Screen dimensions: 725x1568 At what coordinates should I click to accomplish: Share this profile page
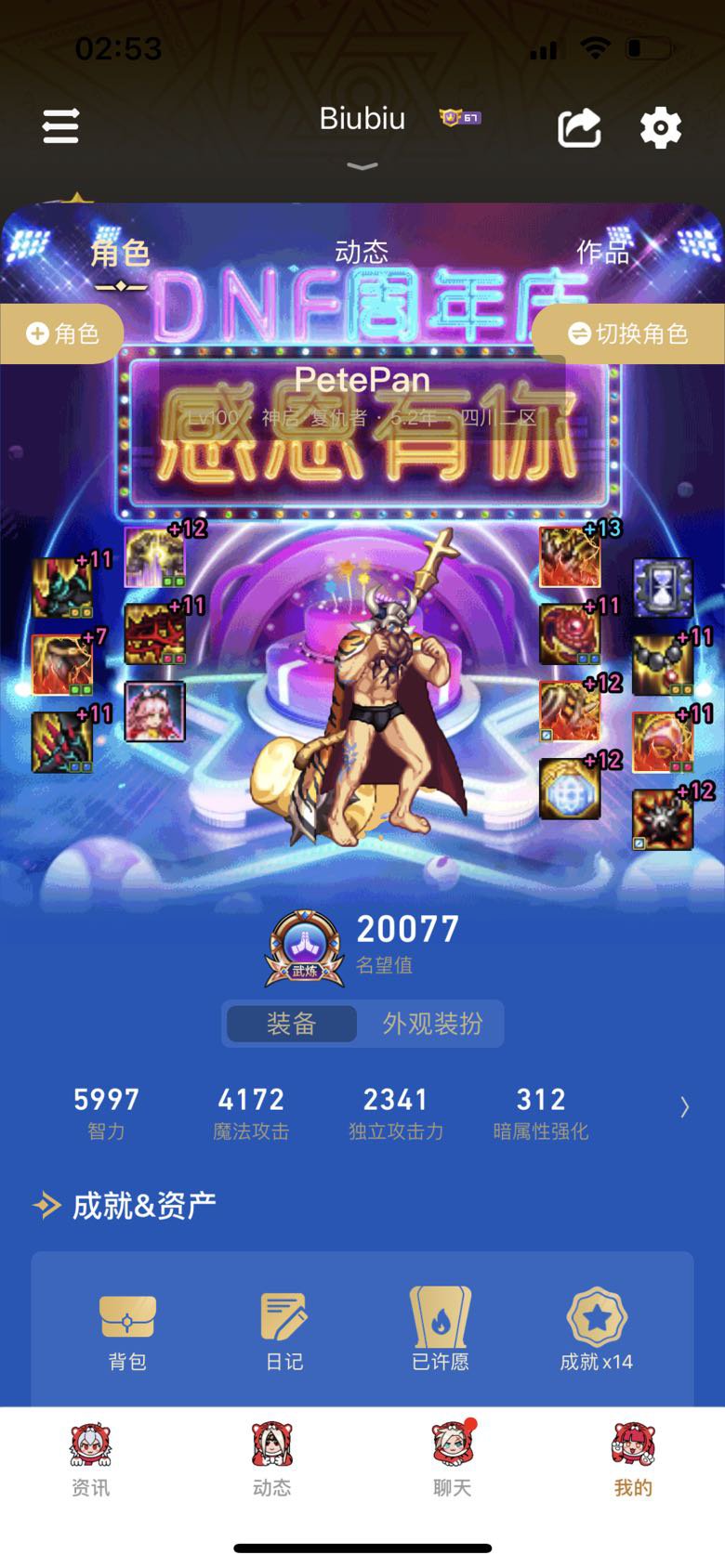579,128
